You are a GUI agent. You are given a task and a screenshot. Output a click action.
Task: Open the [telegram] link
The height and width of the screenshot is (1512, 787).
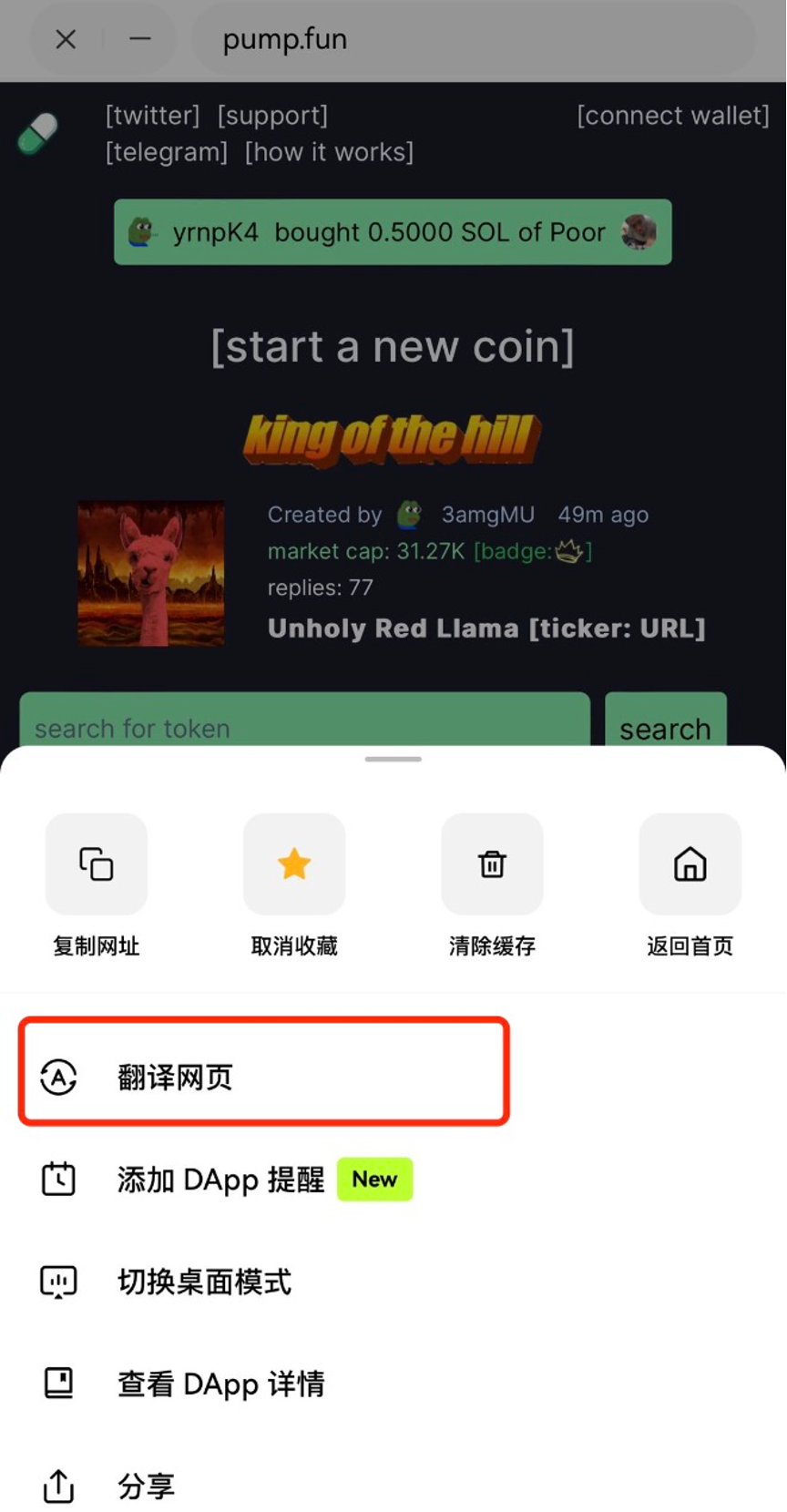point(167,152)
